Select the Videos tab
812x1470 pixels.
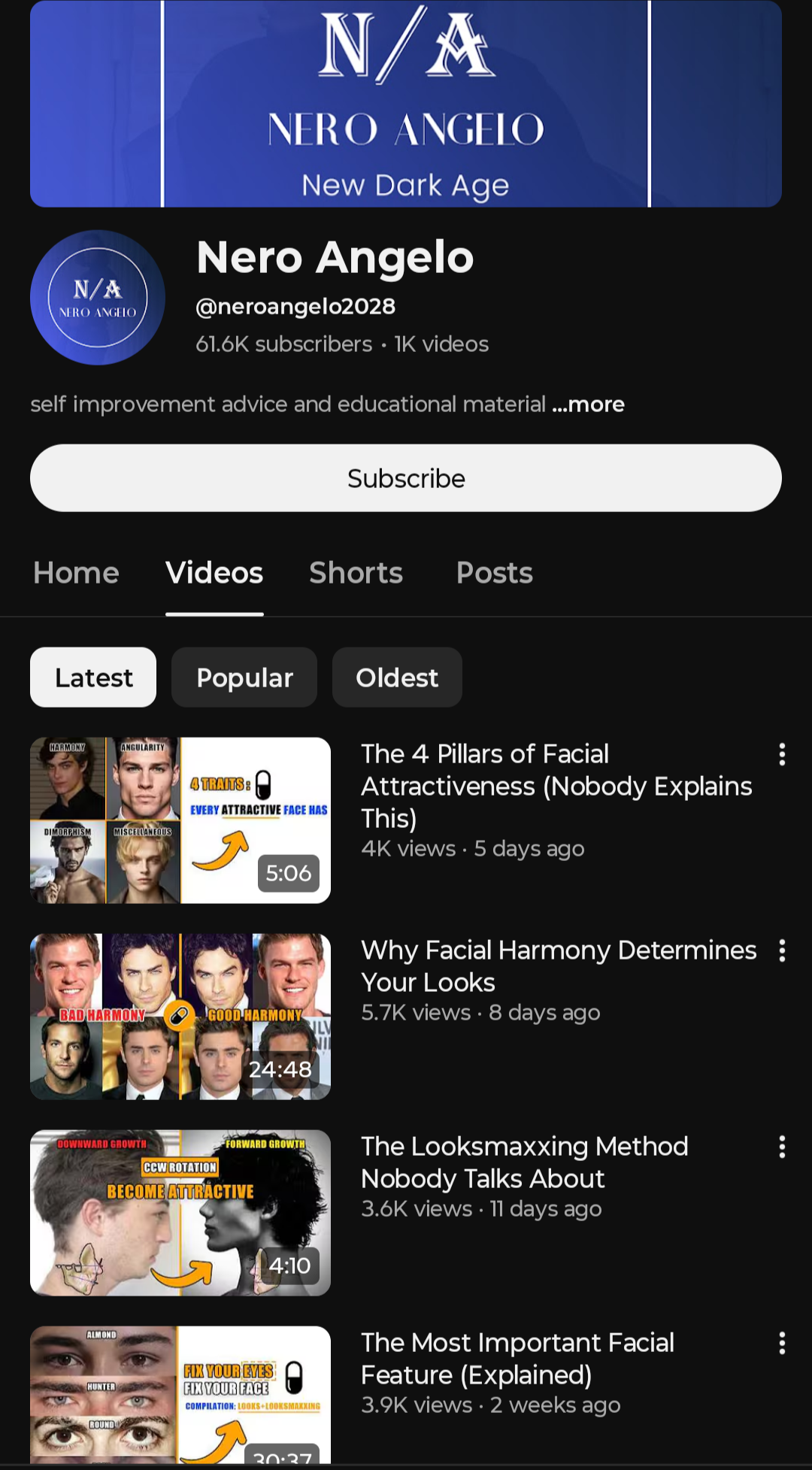[x=214, y=573]
